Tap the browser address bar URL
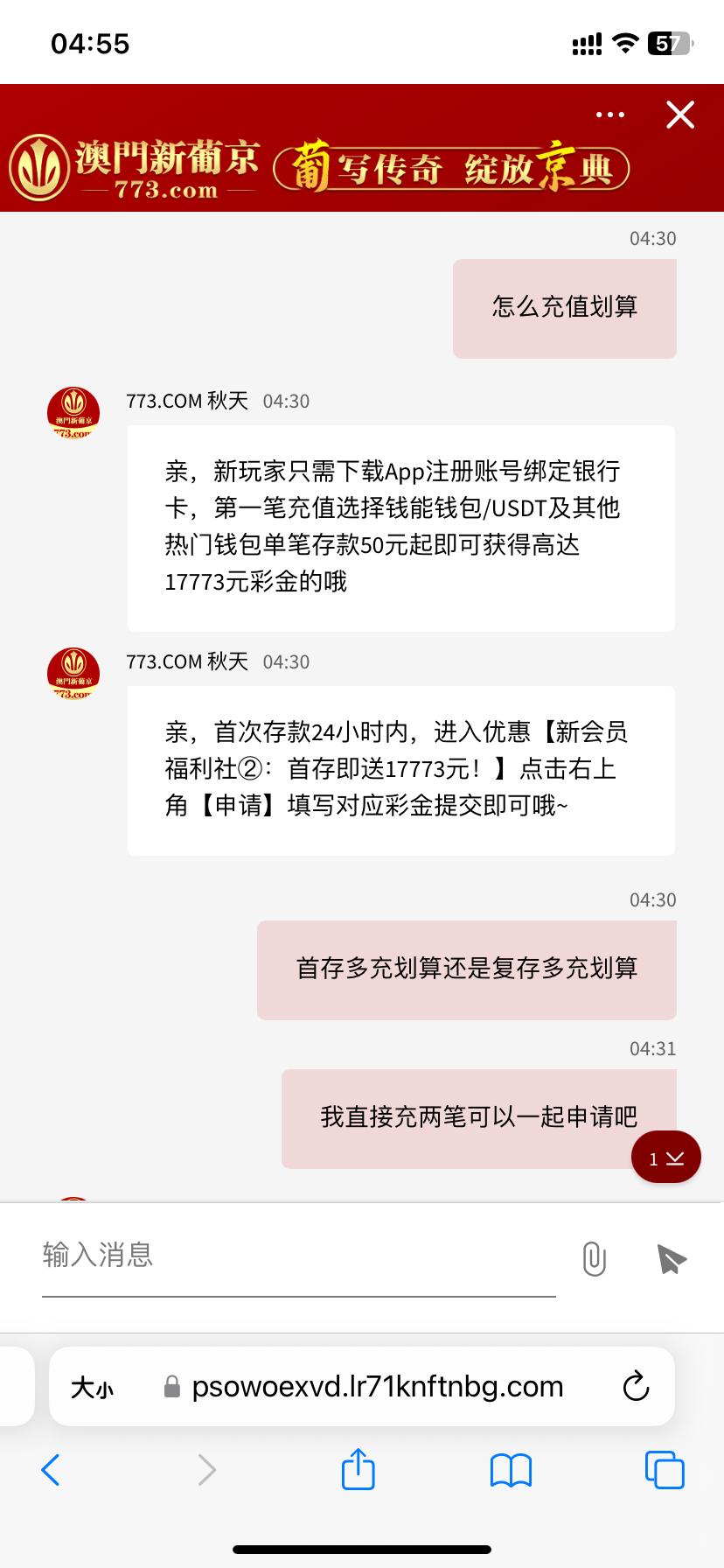This screenshot has width=724, height=1568. pos(377,1387)
